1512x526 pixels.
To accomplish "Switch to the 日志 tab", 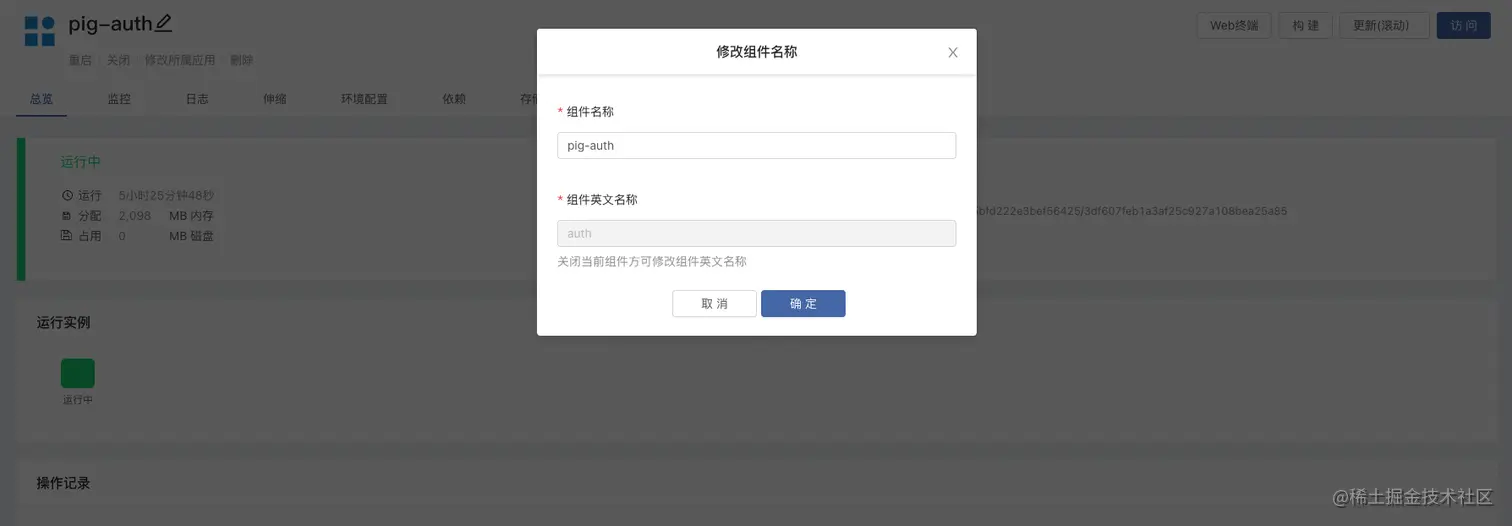I will tap(197, 99).
